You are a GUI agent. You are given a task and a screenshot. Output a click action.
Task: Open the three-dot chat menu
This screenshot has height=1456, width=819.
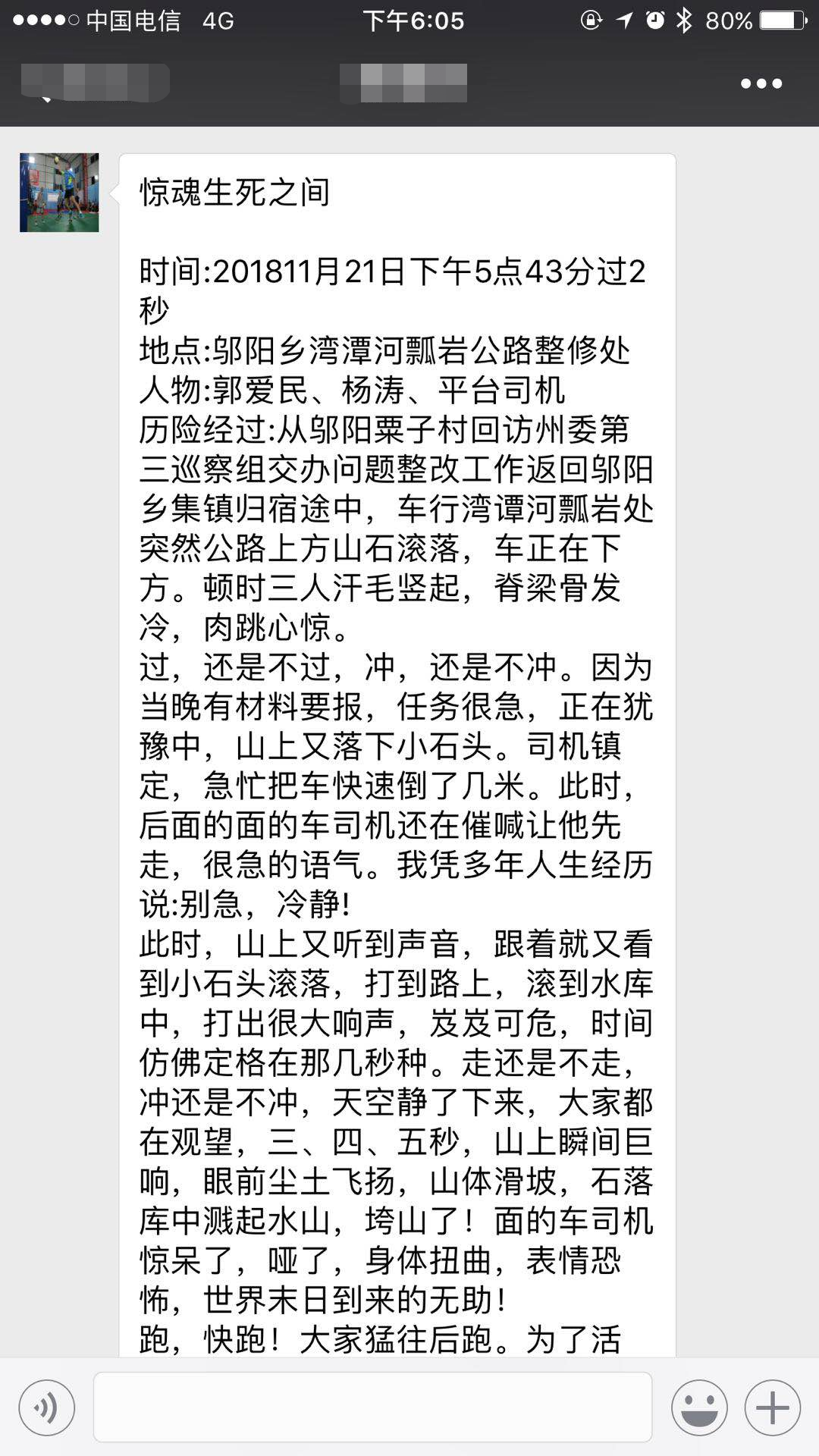click(x=761, y=83)
